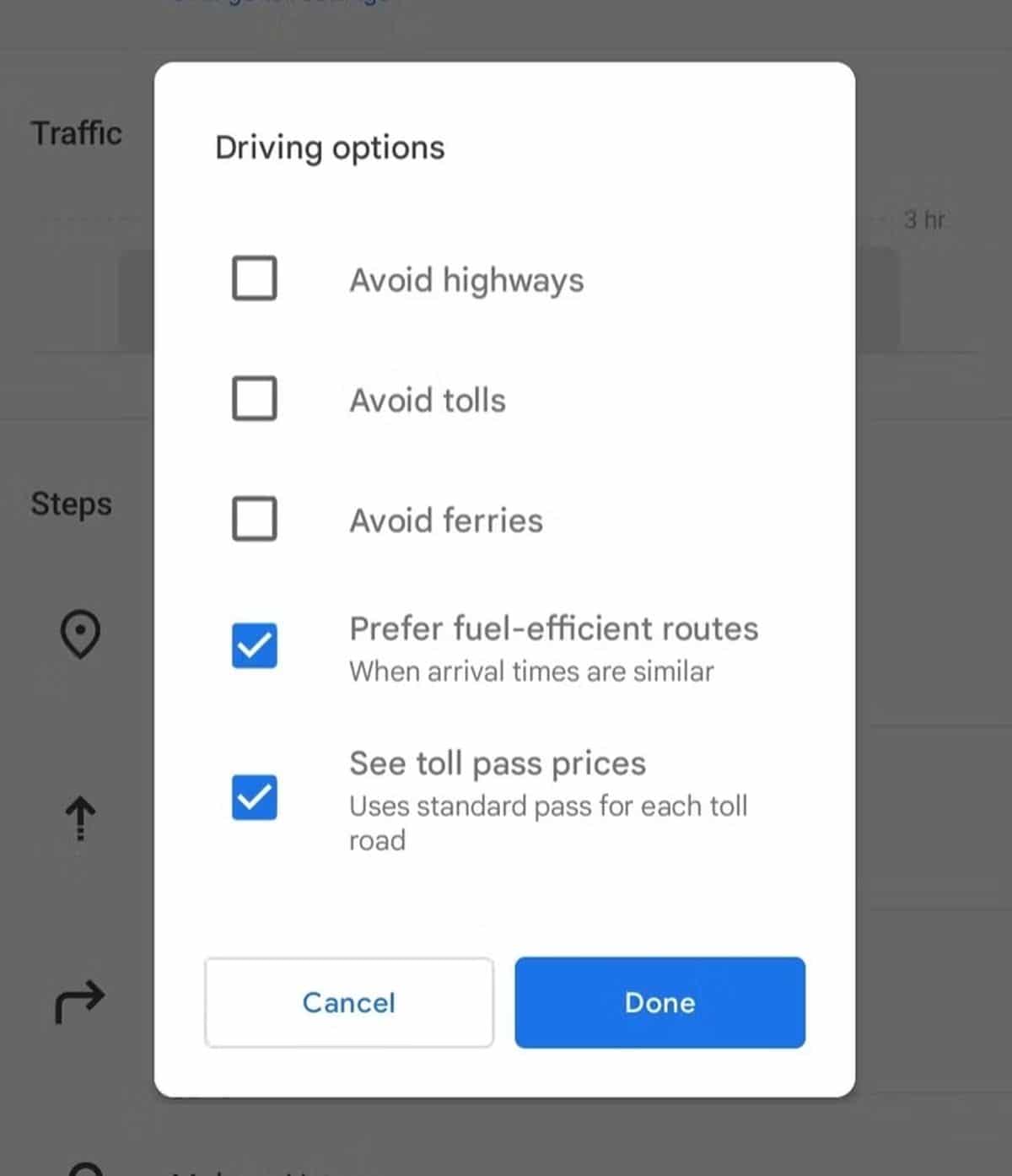Click the empty checkbox square beside Avoid ferries
1012x1176 pixels.
point(254,520)
